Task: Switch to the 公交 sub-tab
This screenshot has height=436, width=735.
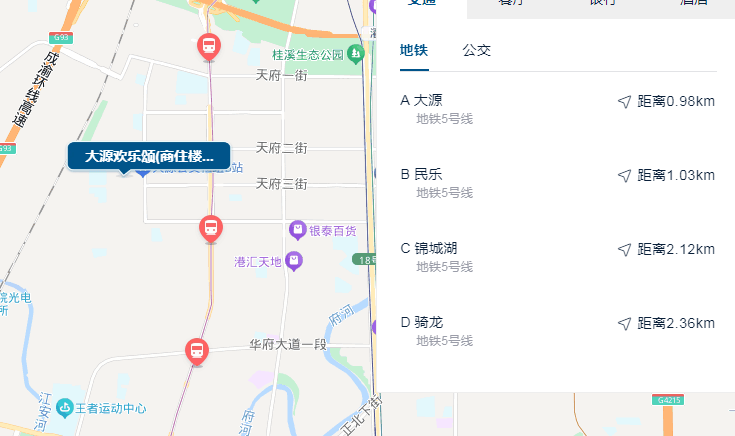Action: tap(476, 50)
